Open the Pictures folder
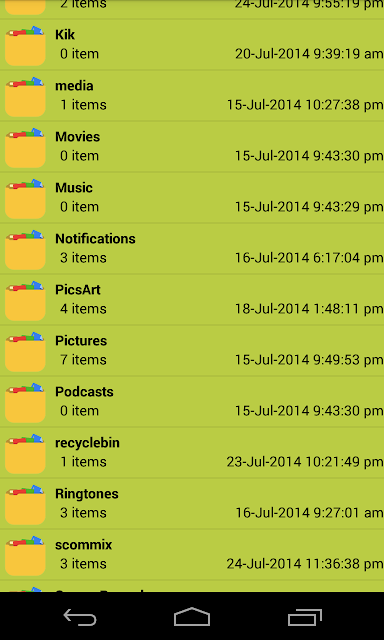The image size is (384, 640). coord(192,351)
